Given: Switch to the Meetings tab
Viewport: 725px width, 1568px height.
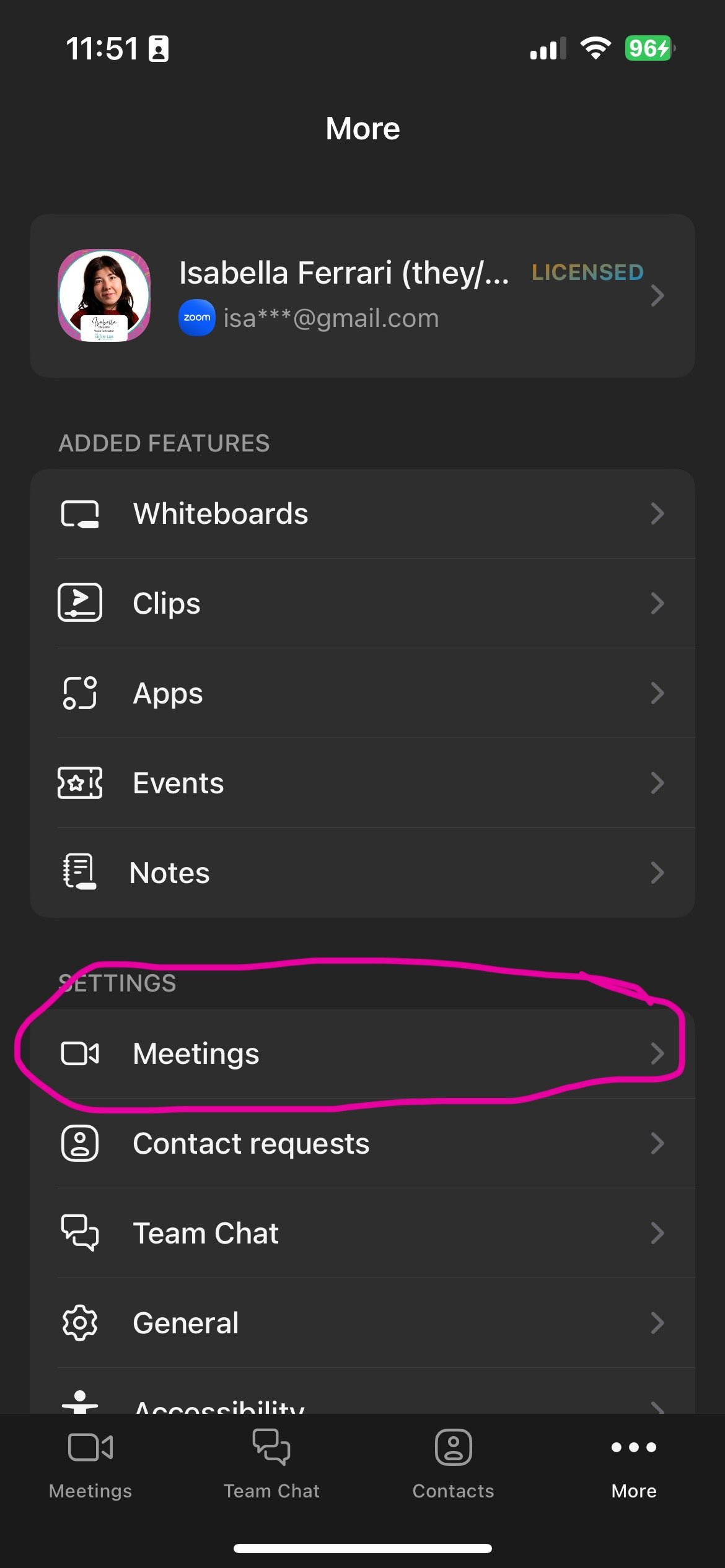Looking at the screenshot, I should pyautogui.click(x=90, y=1465).
